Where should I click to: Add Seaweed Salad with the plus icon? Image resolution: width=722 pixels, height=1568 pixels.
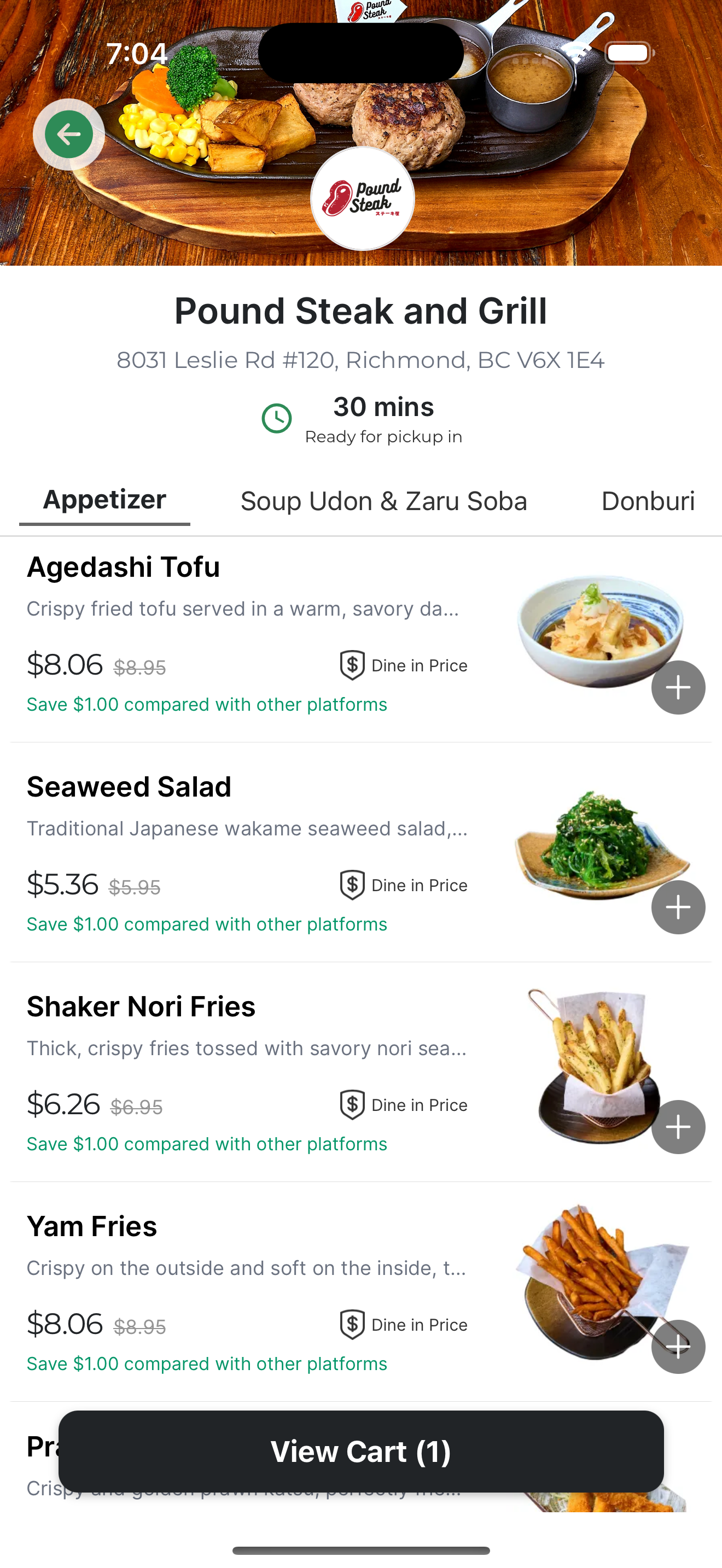coord(678,907)
